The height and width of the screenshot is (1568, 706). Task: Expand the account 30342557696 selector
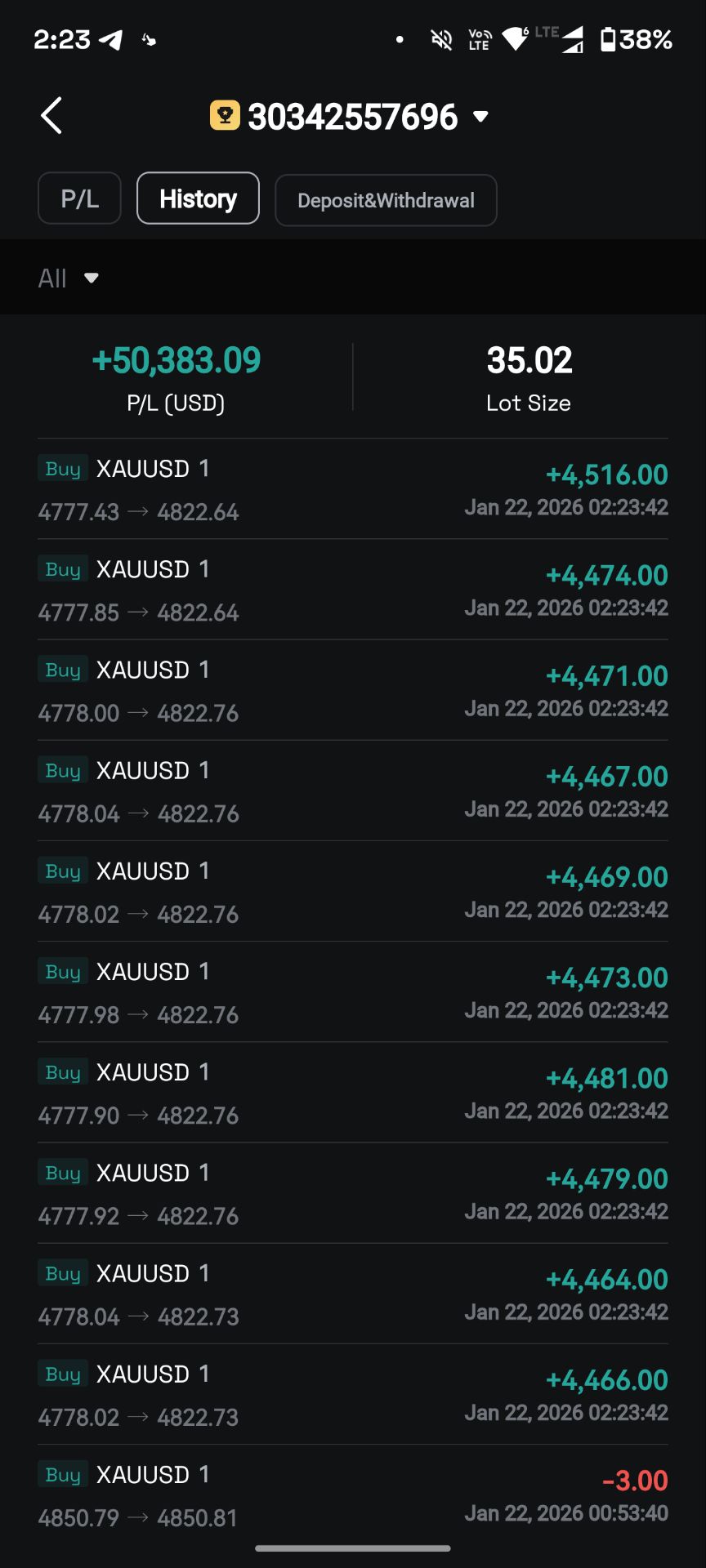pos(351,117)
